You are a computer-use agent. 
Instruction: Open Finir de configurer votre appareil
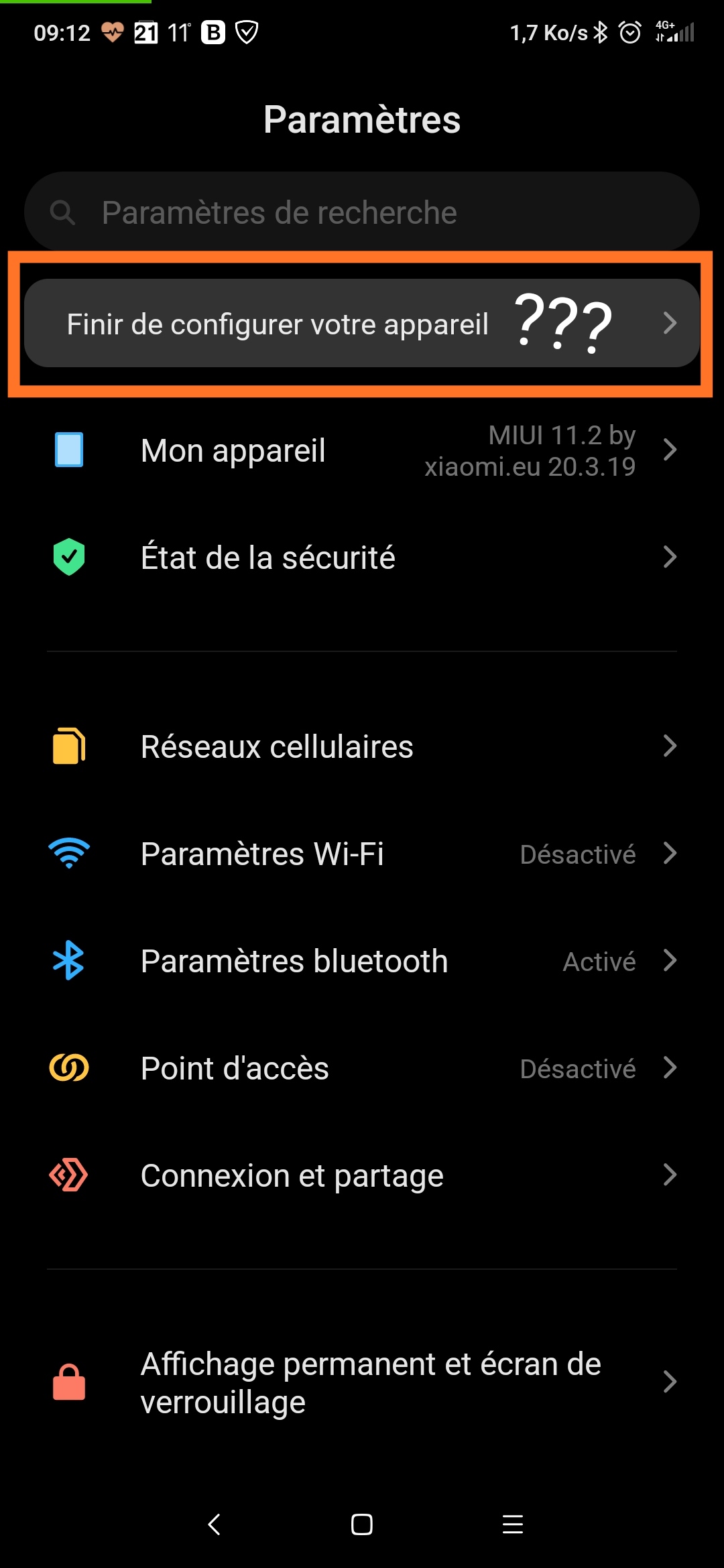362,324
